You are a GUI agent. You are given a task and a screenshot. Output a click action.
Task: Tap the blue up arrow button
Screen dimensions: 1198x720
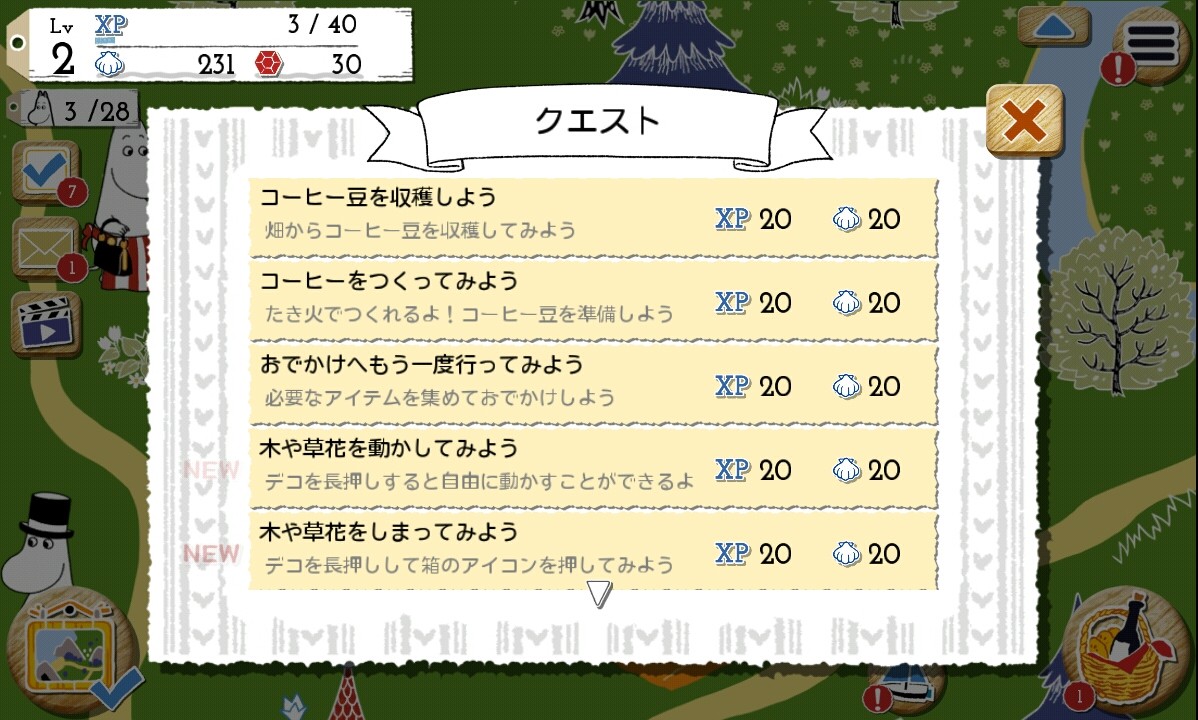click(x=1054, y=26)
